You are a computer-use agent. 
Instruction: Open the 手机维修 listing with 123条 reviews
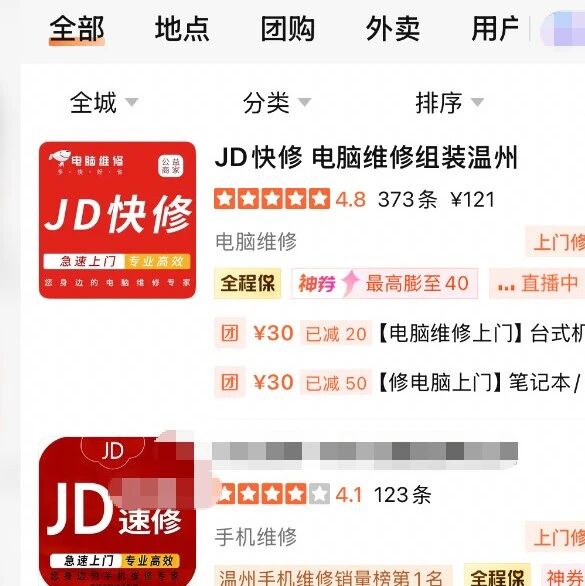(x=365, y=454)
